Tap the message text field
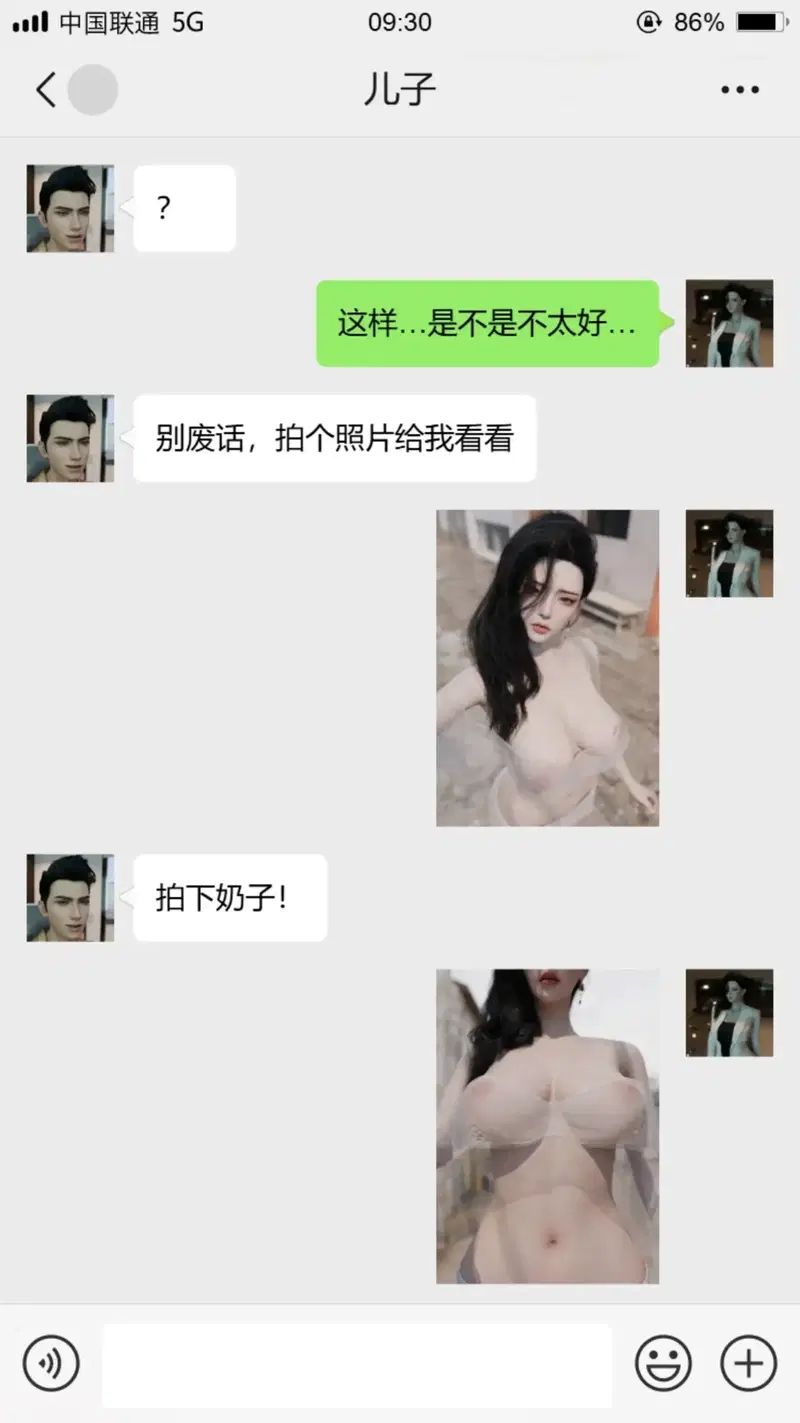800x1423 pixels. pos(357,1364)
